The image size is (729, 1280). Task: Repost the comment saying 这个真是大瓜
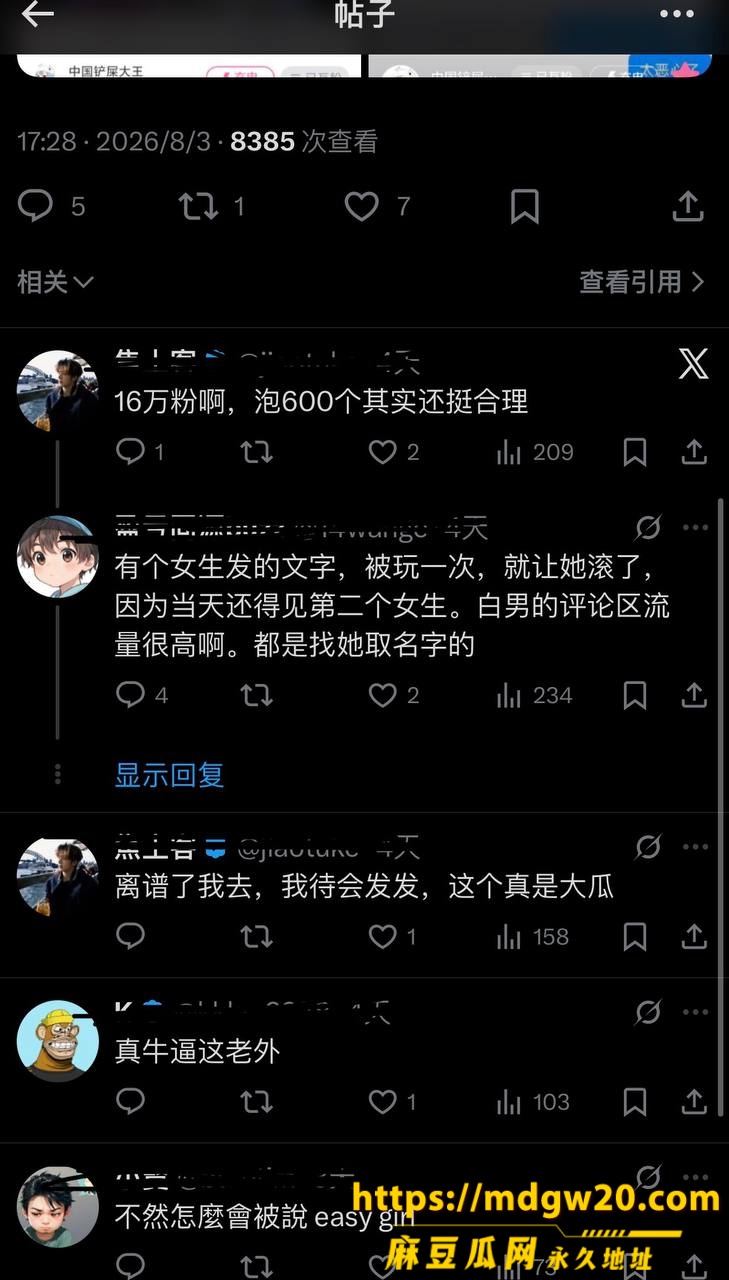point(257,936)
